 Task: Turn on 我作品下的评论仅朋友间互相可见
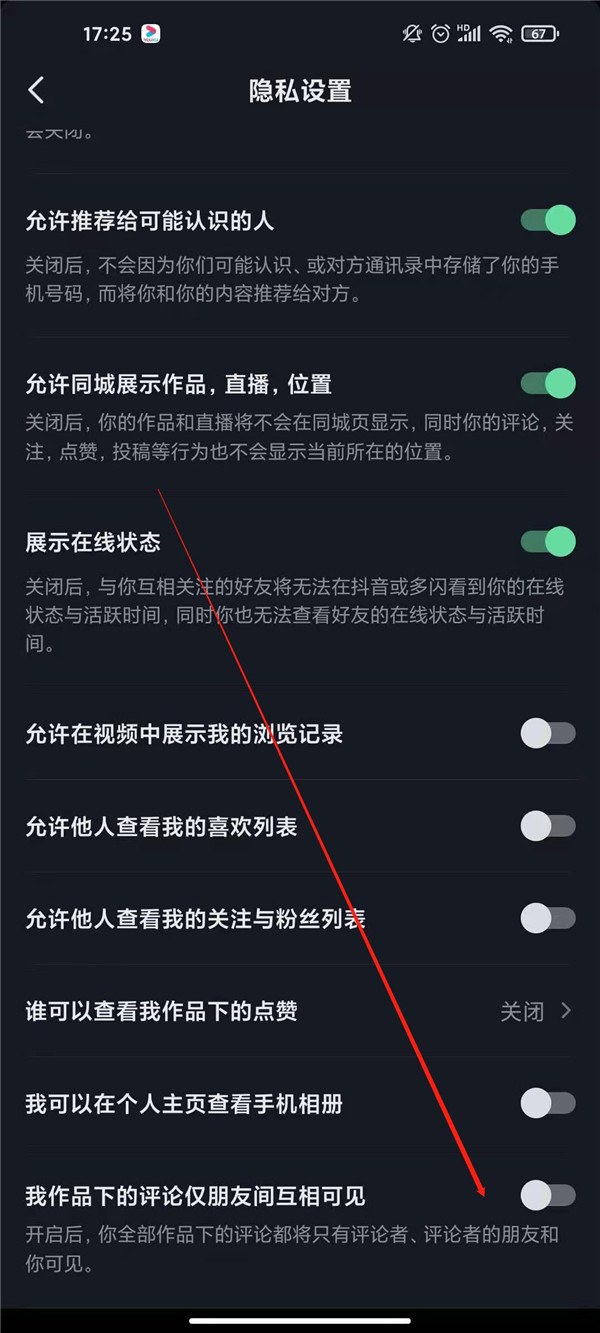pos(548,1195)
